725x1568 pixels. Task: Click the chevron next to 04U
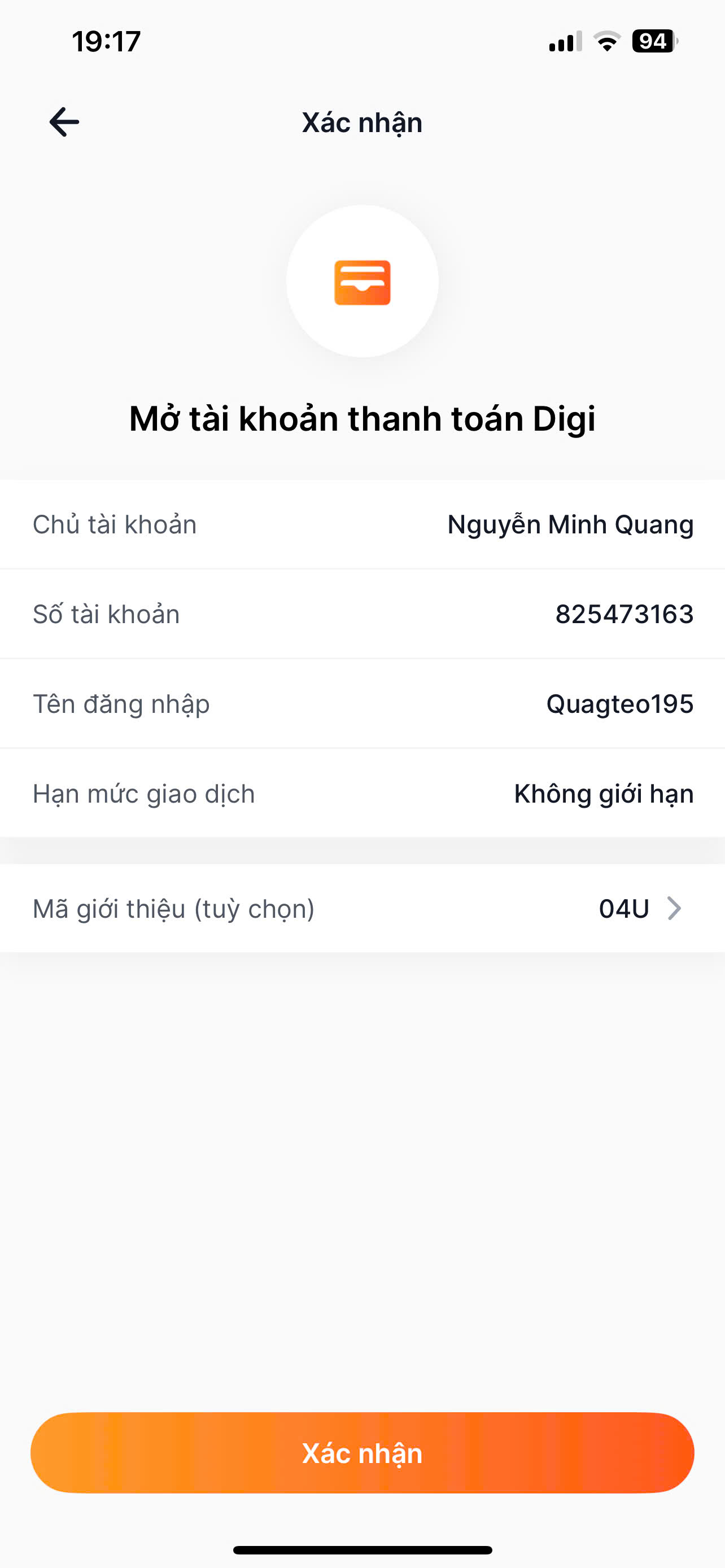(x=675, y=908)
